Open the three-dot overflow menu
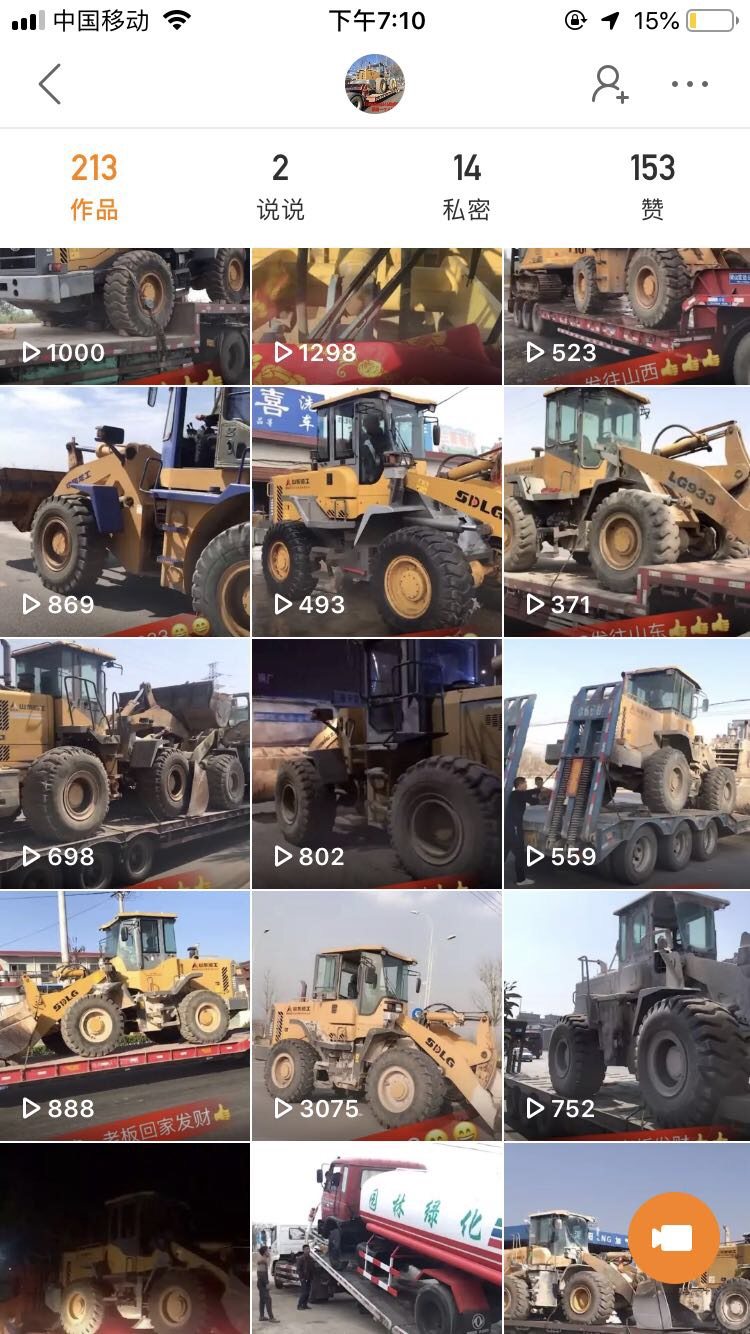Viewport: 750px width, 1334px height. [690, 84]
